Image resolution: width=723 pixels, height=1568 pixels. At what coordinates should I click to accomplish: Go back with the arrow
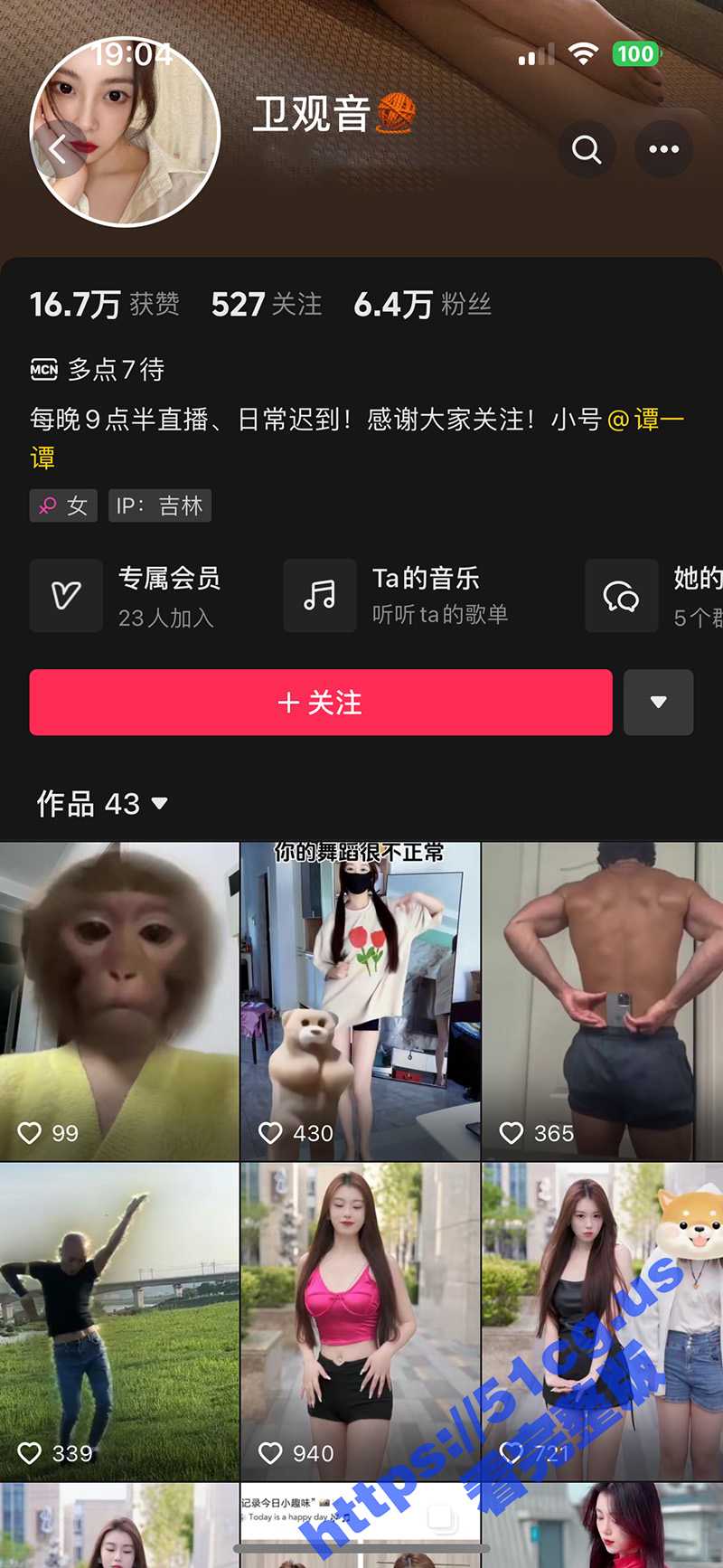coord(60,149)
